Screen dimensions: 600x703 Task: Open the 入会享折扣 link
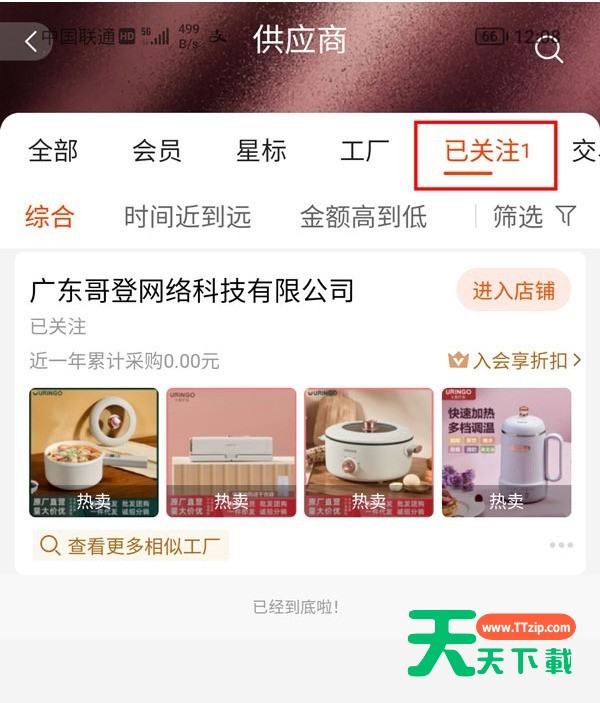[514, 360]
